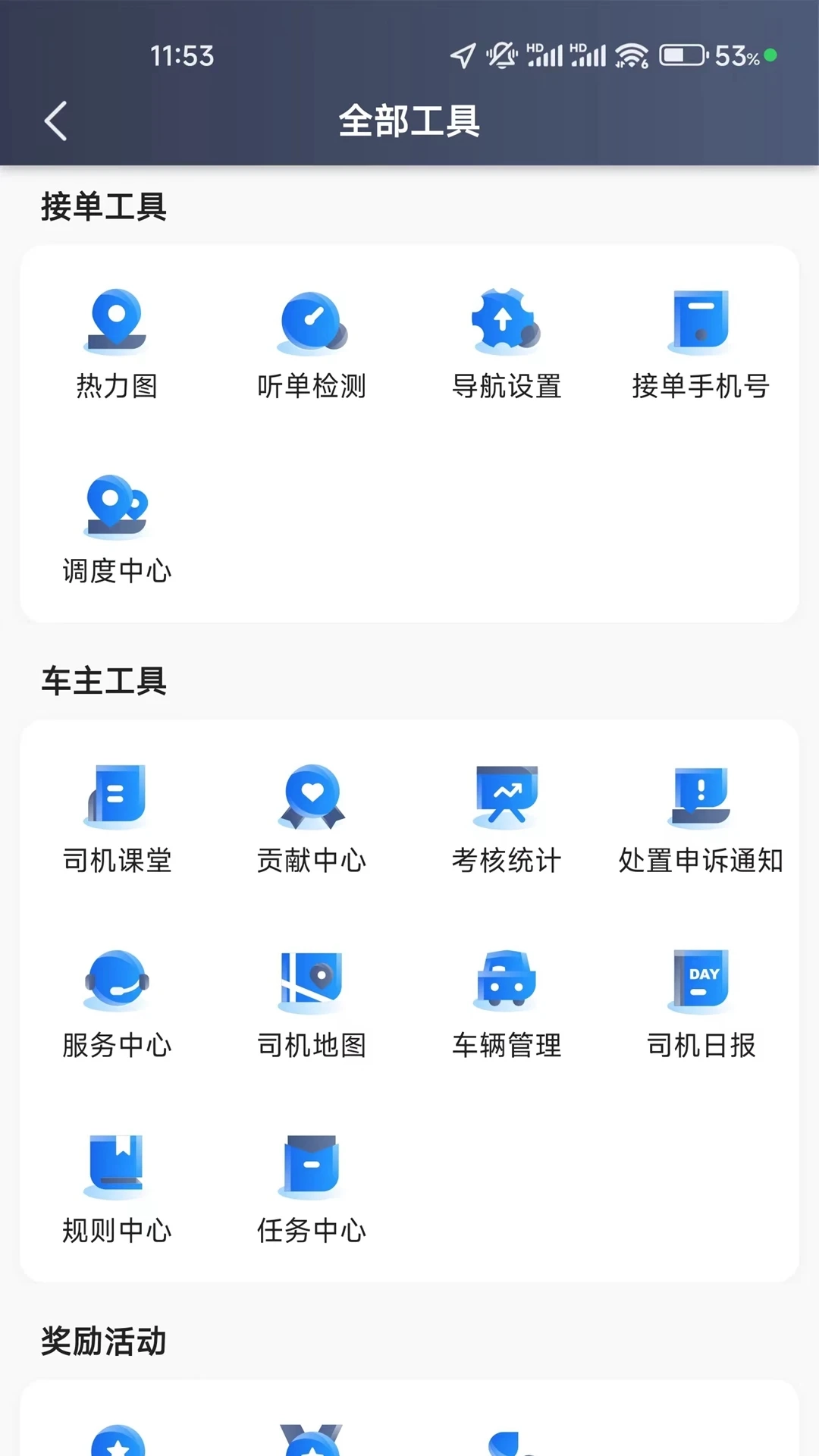Open the 调度中心 dispatch center
Image resolution: width=819 pixels, height=1456 pixels.
(115, 523)
